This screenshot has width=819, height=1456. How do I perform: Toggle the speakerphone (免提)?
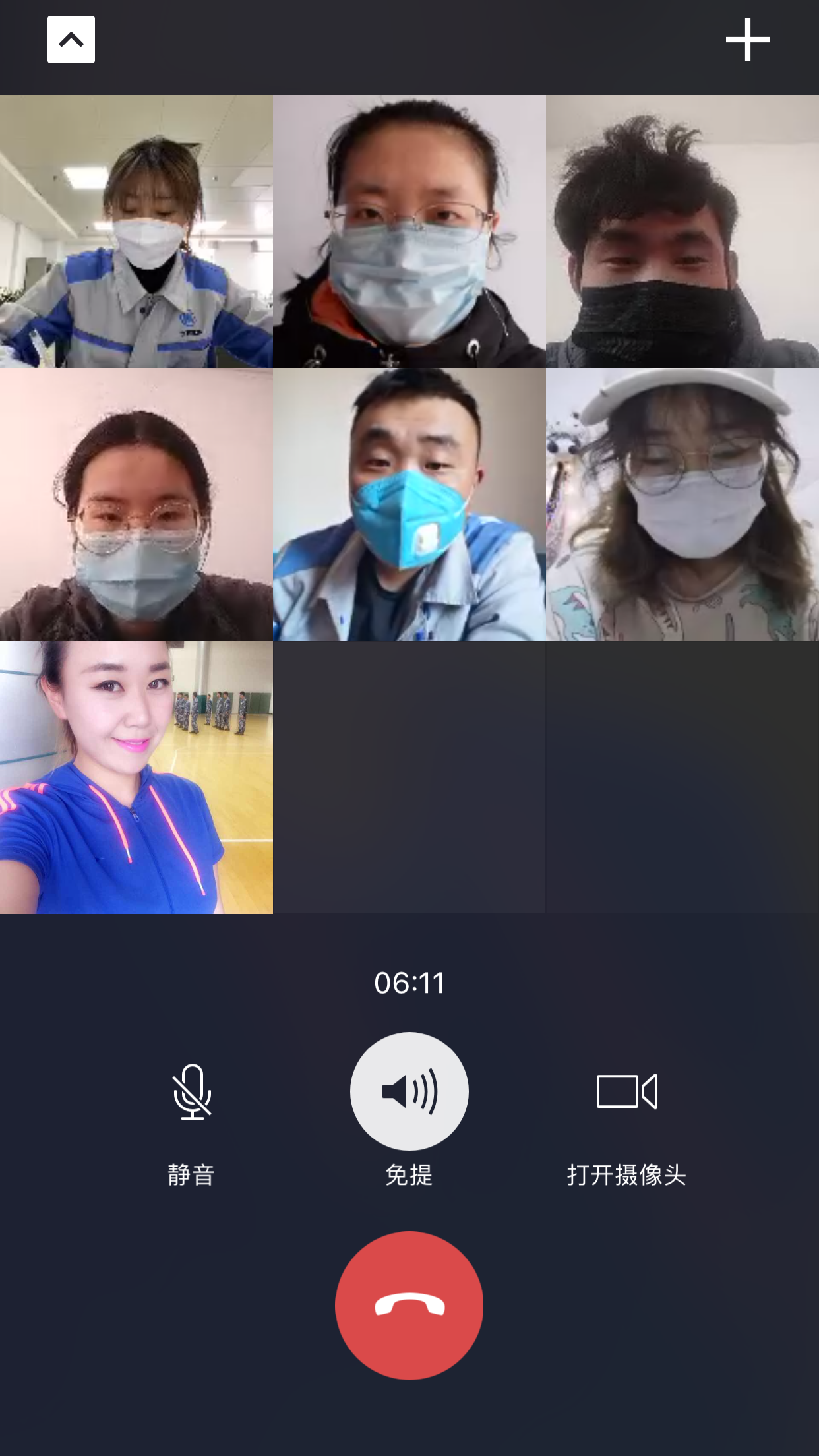(x=409, y=1091)
